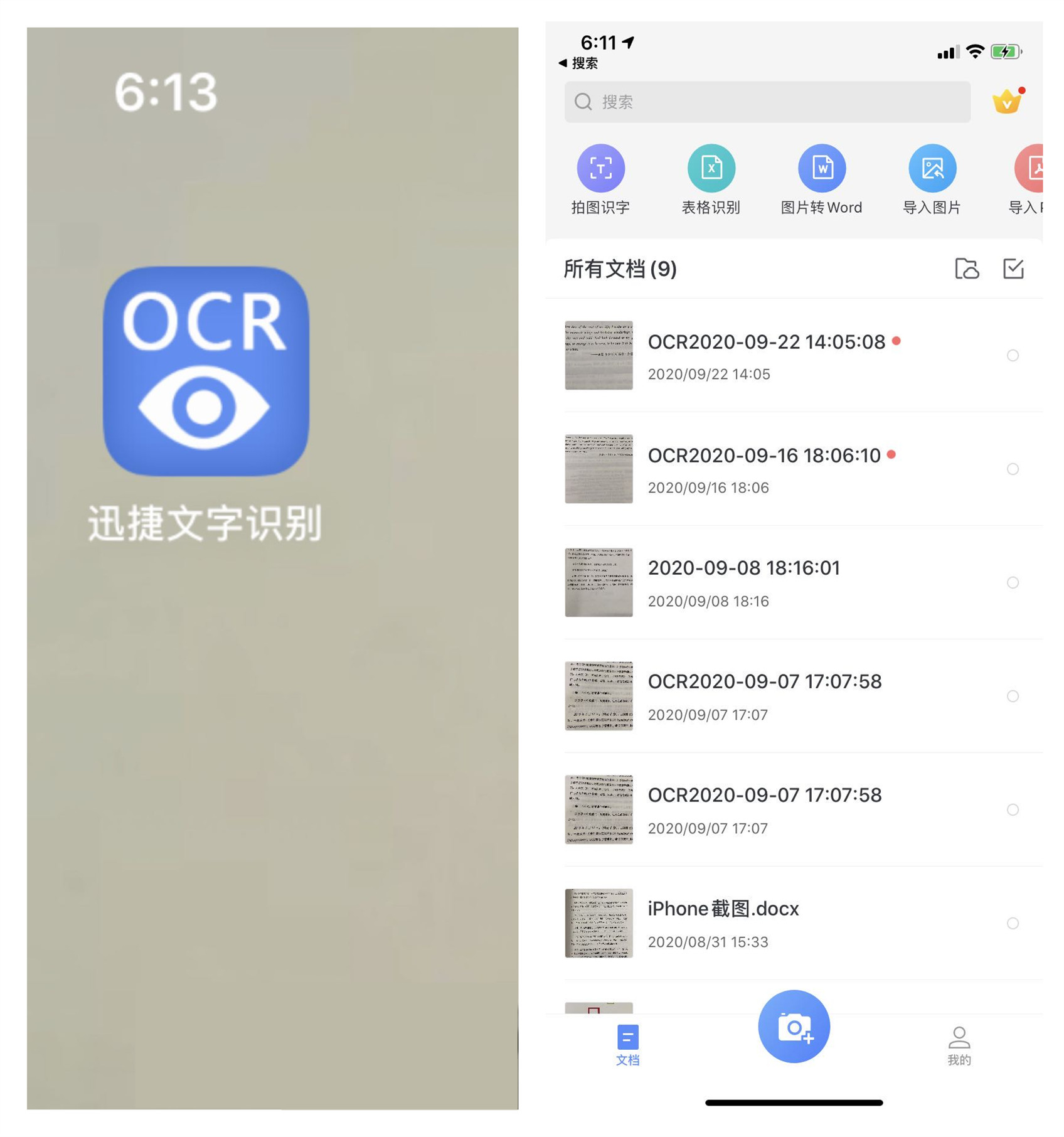1064x1137 pixels.
Task: Tap 搜索 back navigation at top left
Action: point(580,63)
